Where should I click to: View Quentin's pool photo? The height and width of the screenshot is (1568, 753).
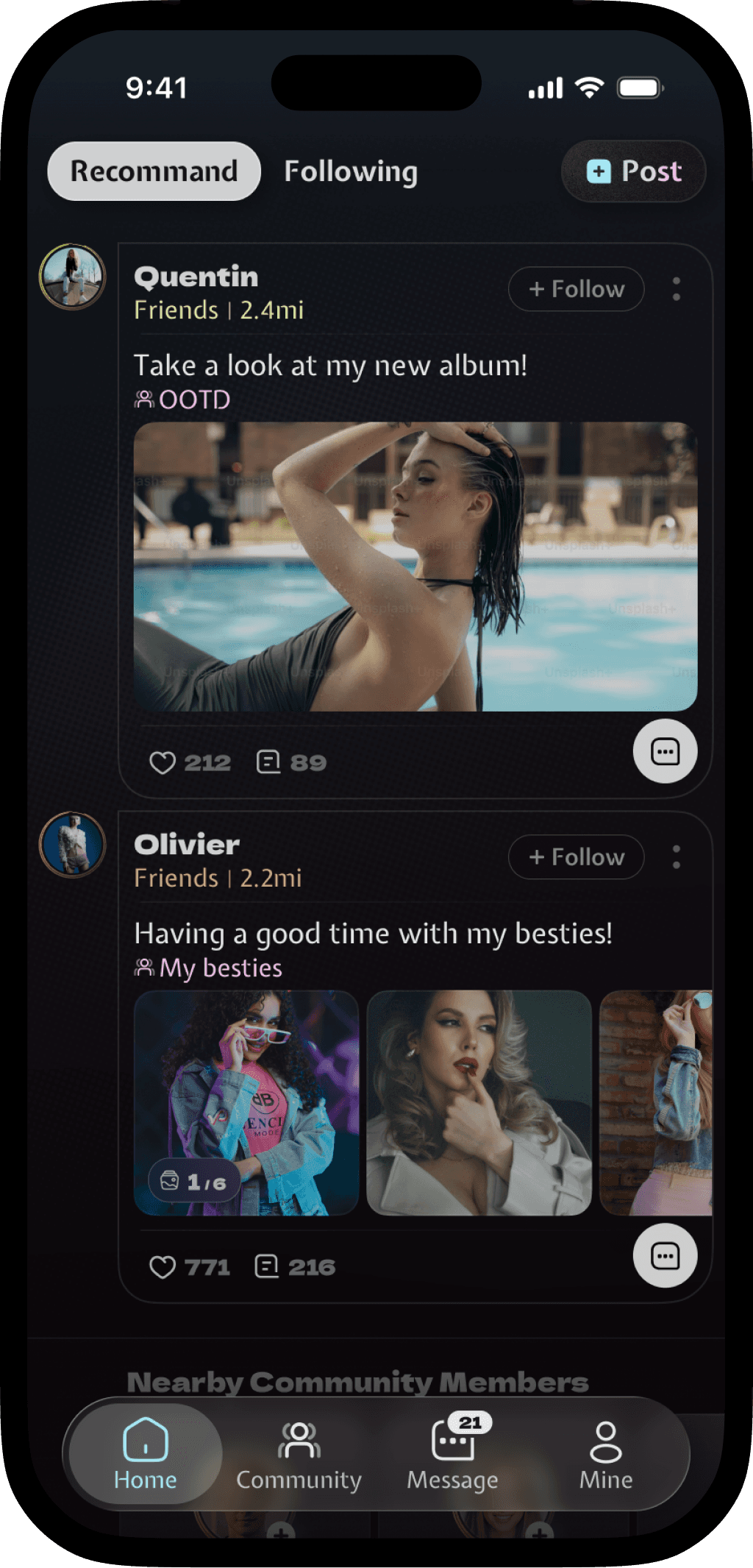[x=415, y=567]
